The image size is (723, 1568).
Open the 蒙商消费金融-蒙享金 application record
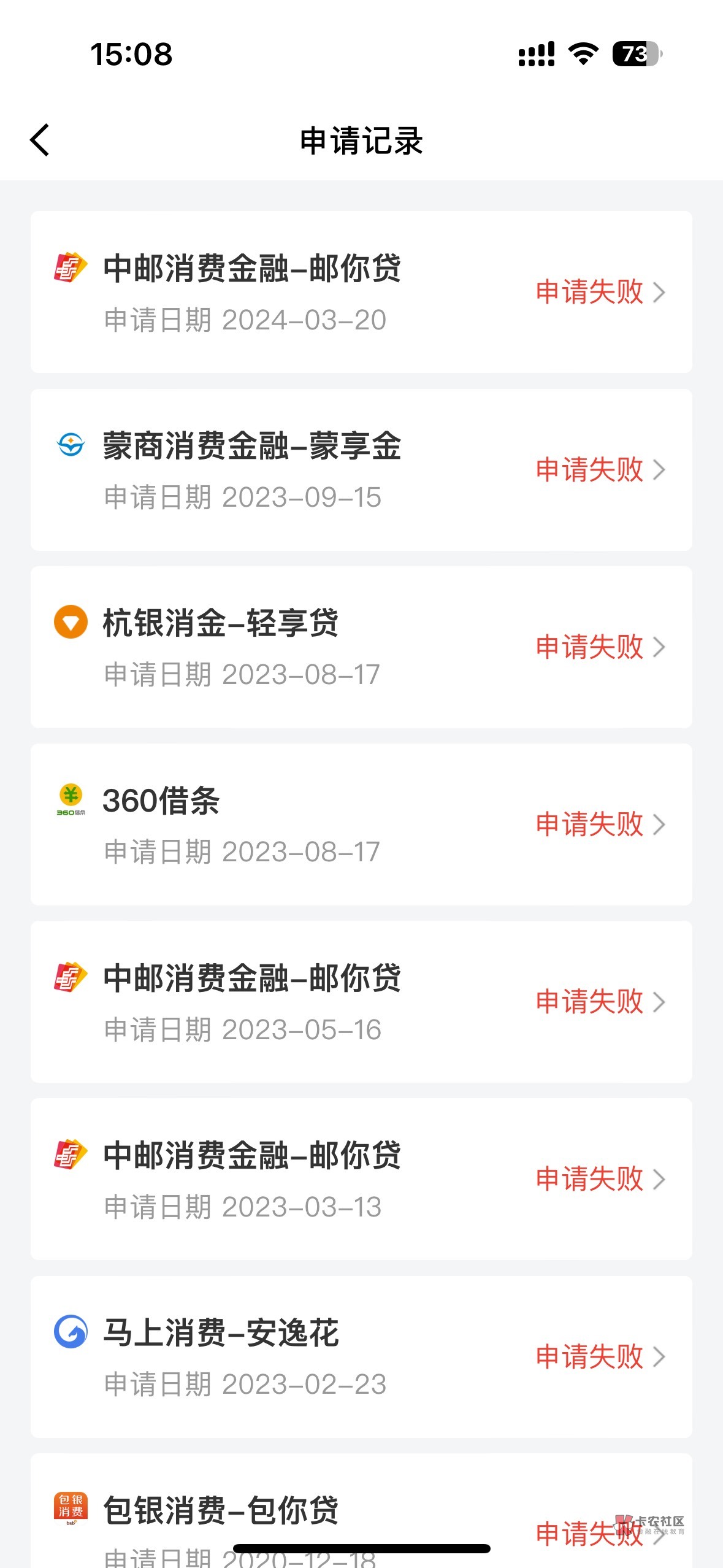tap(361, 470)
